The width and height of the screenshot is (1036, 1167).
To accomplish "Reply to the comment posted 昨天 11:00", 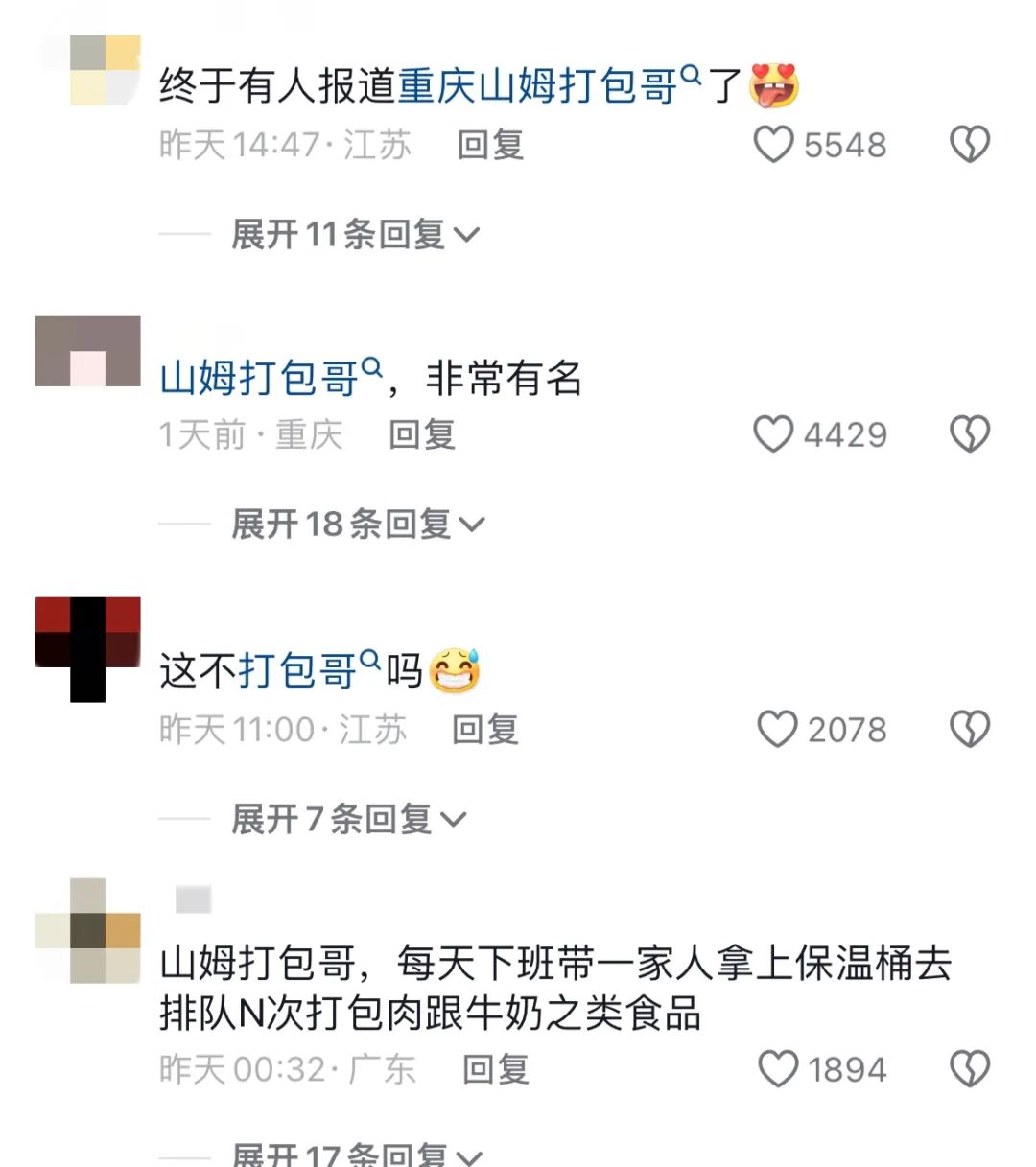I will click(485, 729).
